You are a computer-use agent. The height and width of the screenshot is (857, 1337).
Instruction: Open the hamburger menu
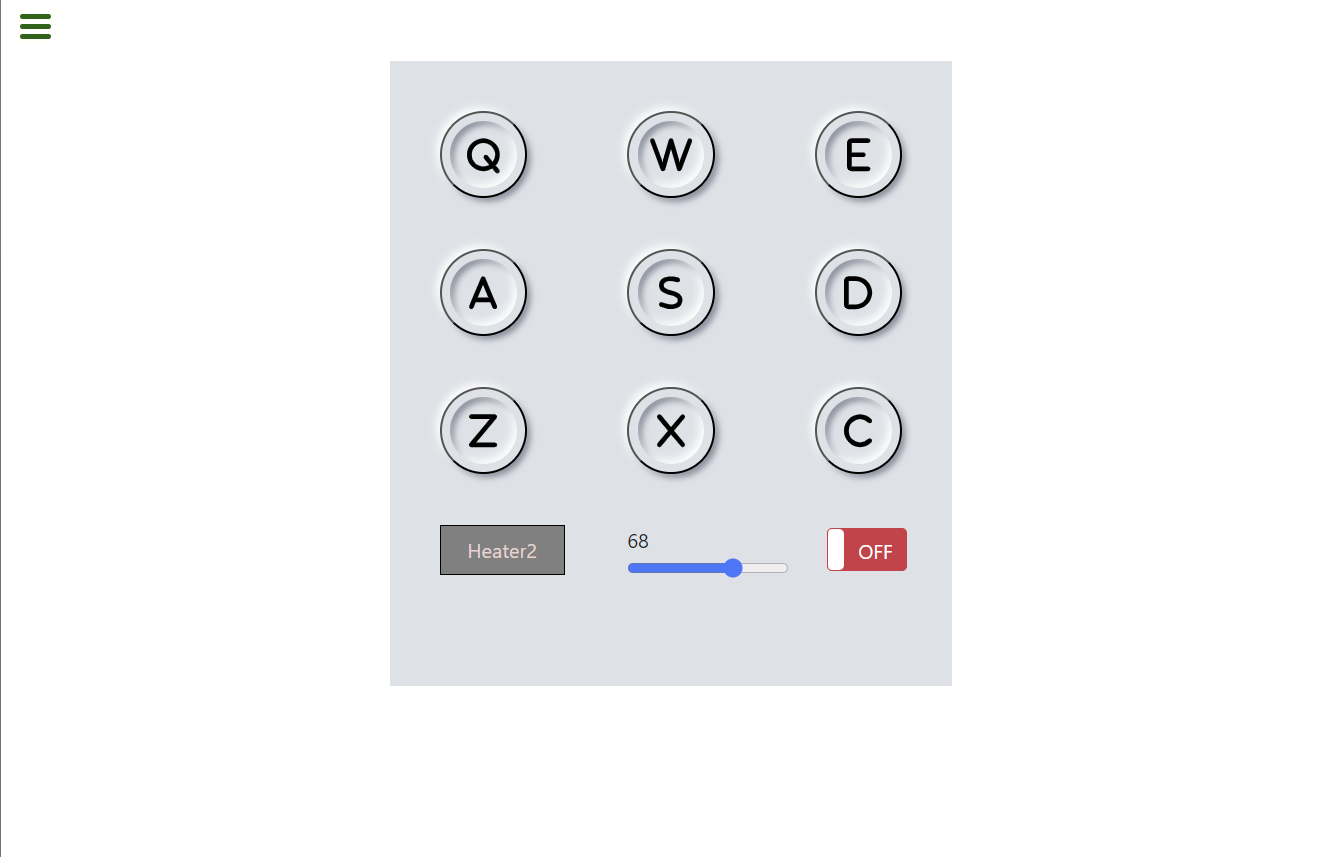[x=35, y=27]
